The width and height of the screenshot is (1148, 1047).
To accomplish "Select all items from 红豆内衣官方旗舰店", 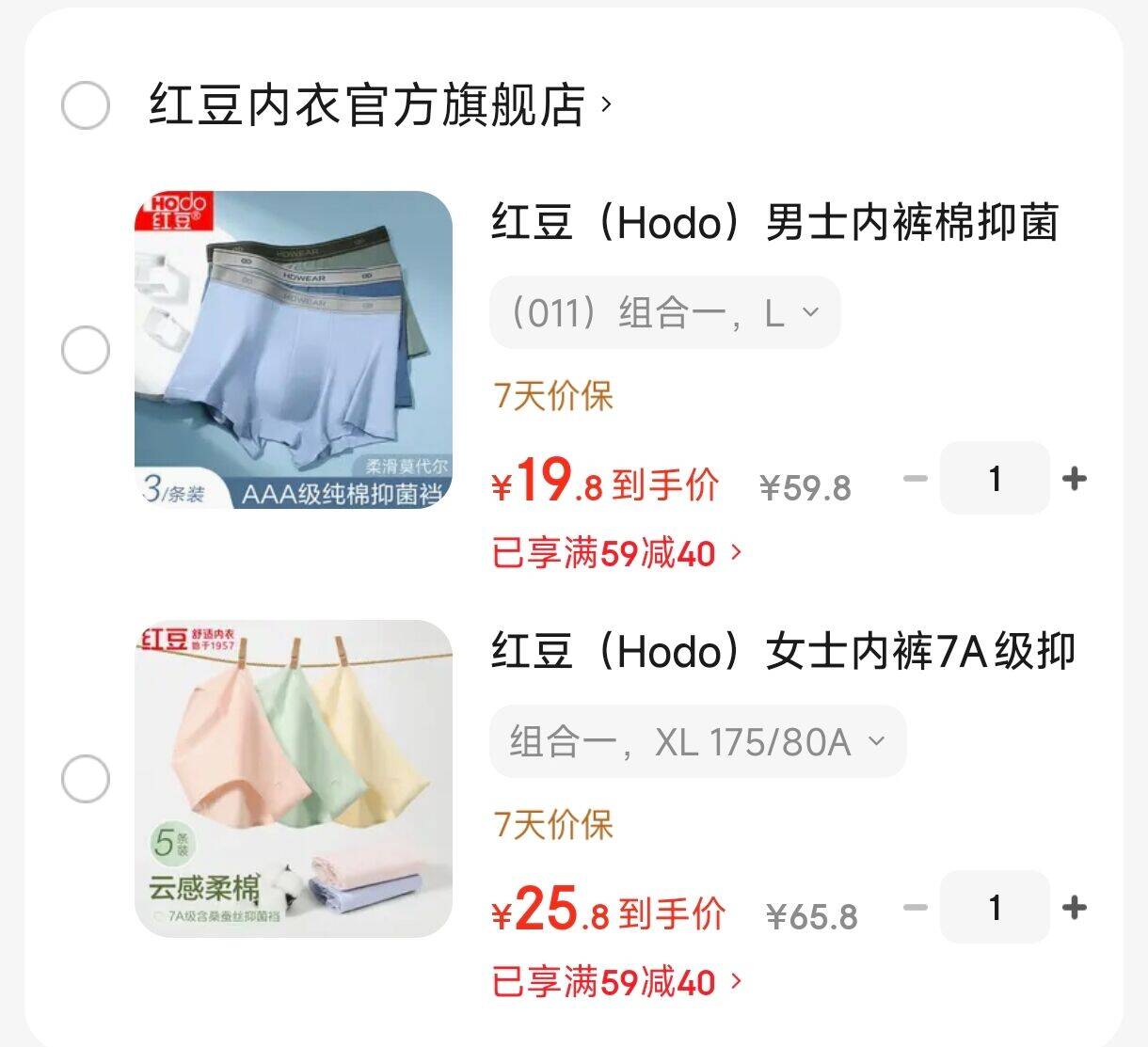I will (x=86, y=104).
